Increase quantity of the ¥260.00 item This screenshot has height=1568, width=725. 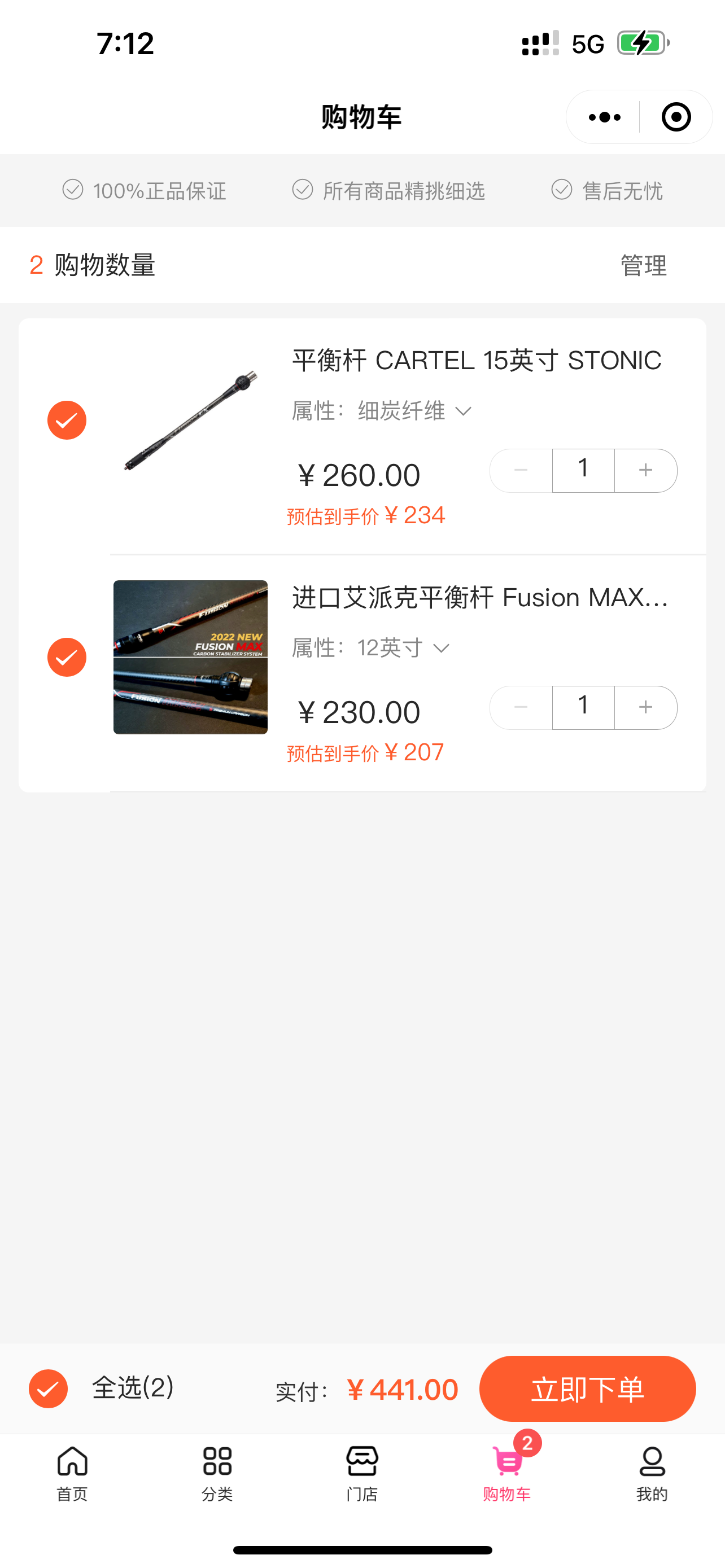tap(645, 470)
